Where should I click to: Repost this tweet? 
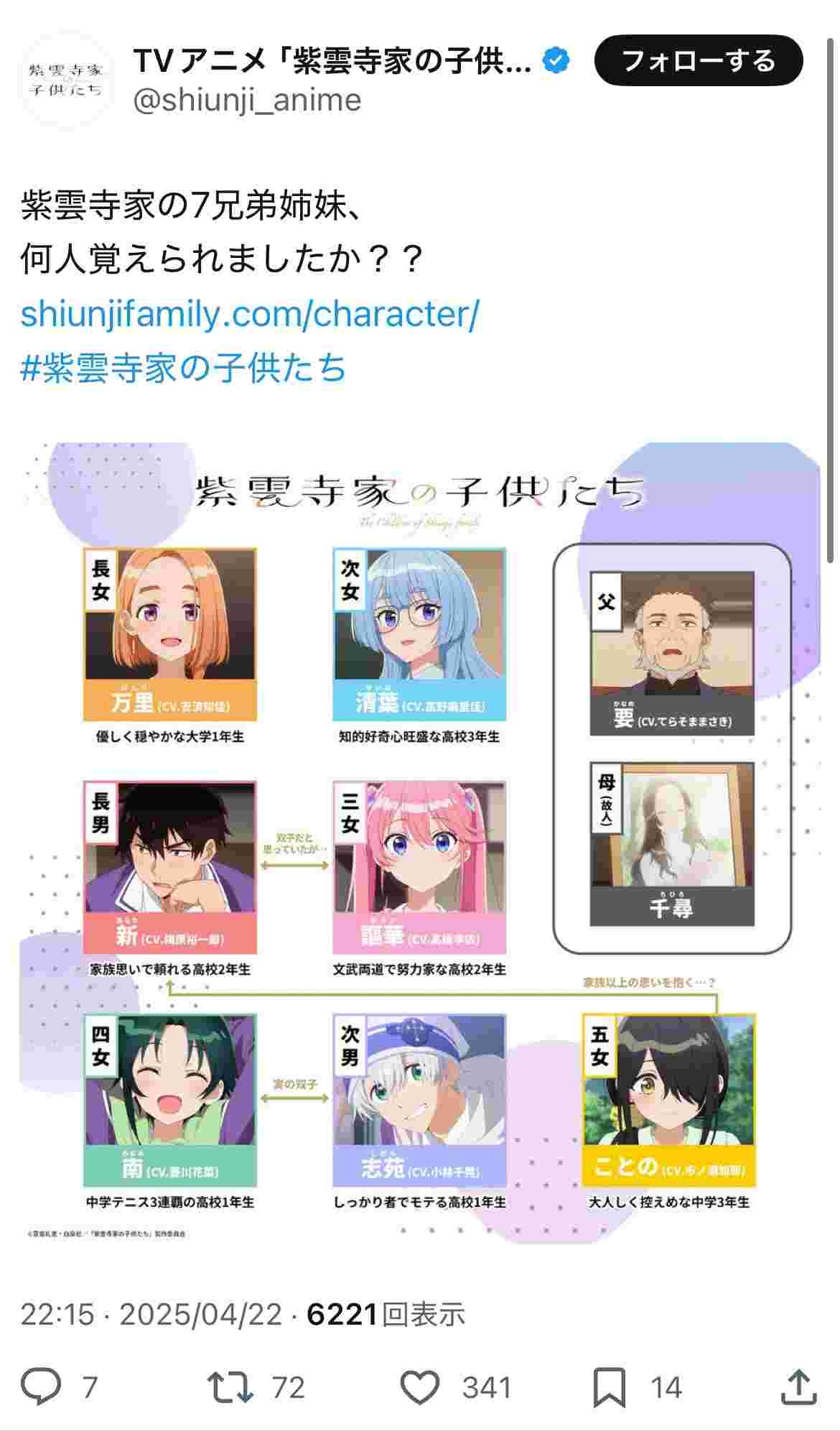(230, 1387)
